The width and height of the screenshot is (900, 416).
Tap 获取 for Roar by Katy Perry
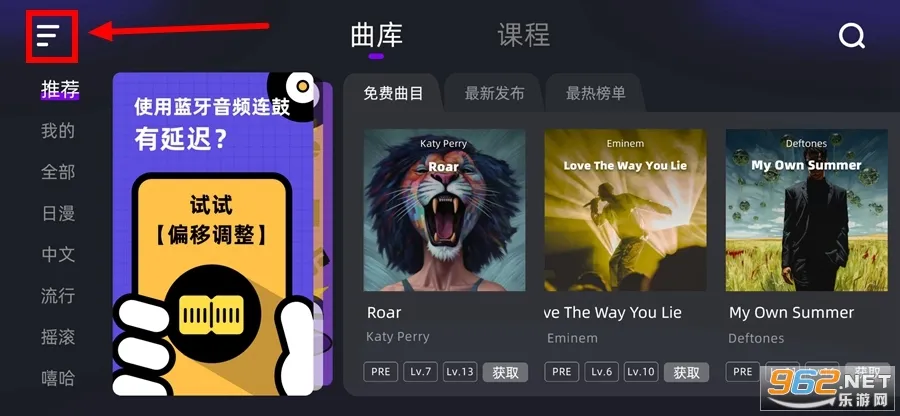[x=505, y=372]
